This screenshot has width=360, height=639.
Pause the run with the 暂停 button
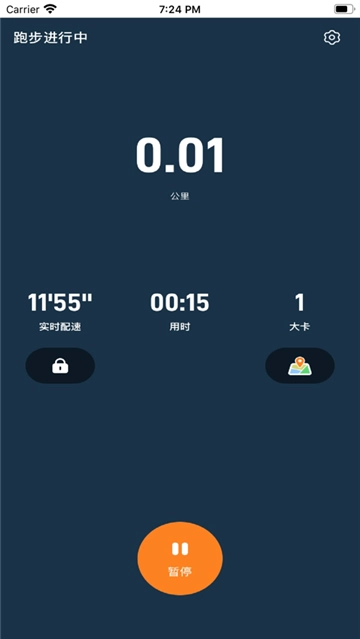coord(180,558)
